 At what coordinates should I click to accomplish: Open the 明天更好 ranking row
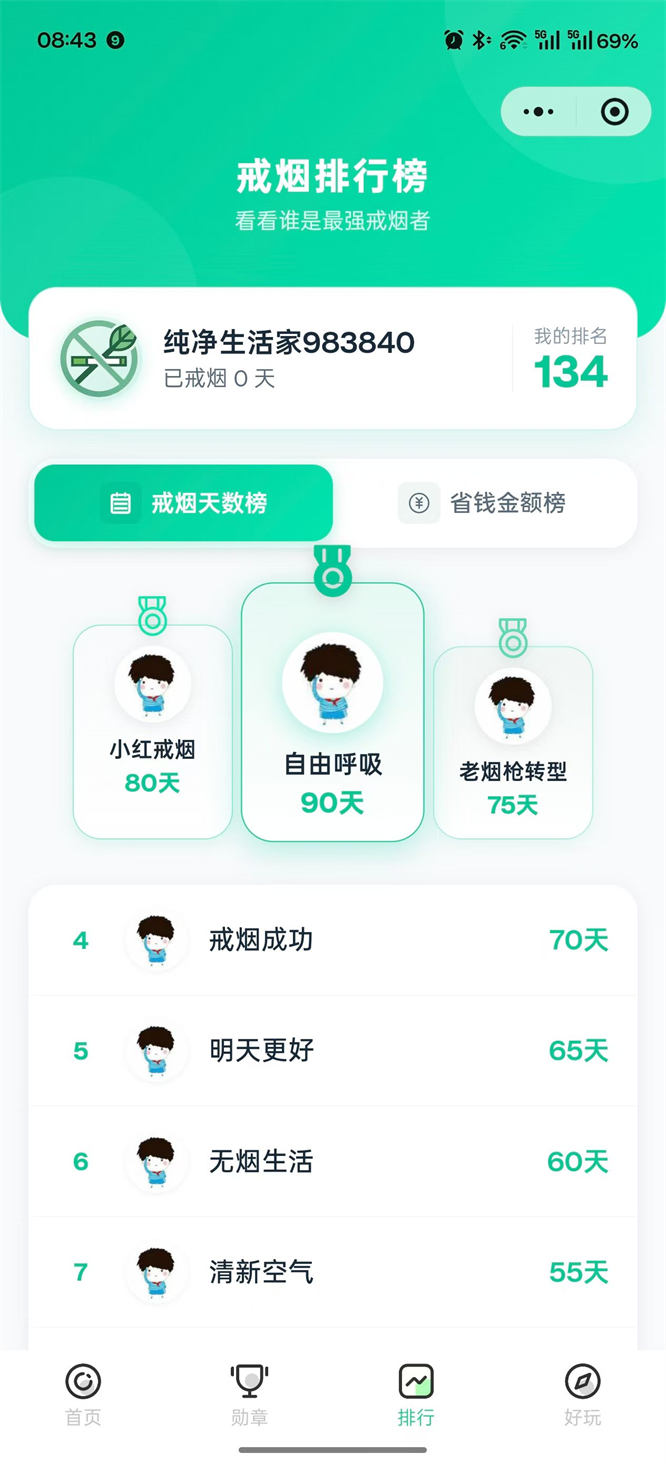pyautogui.click(x=332, y=1051)
